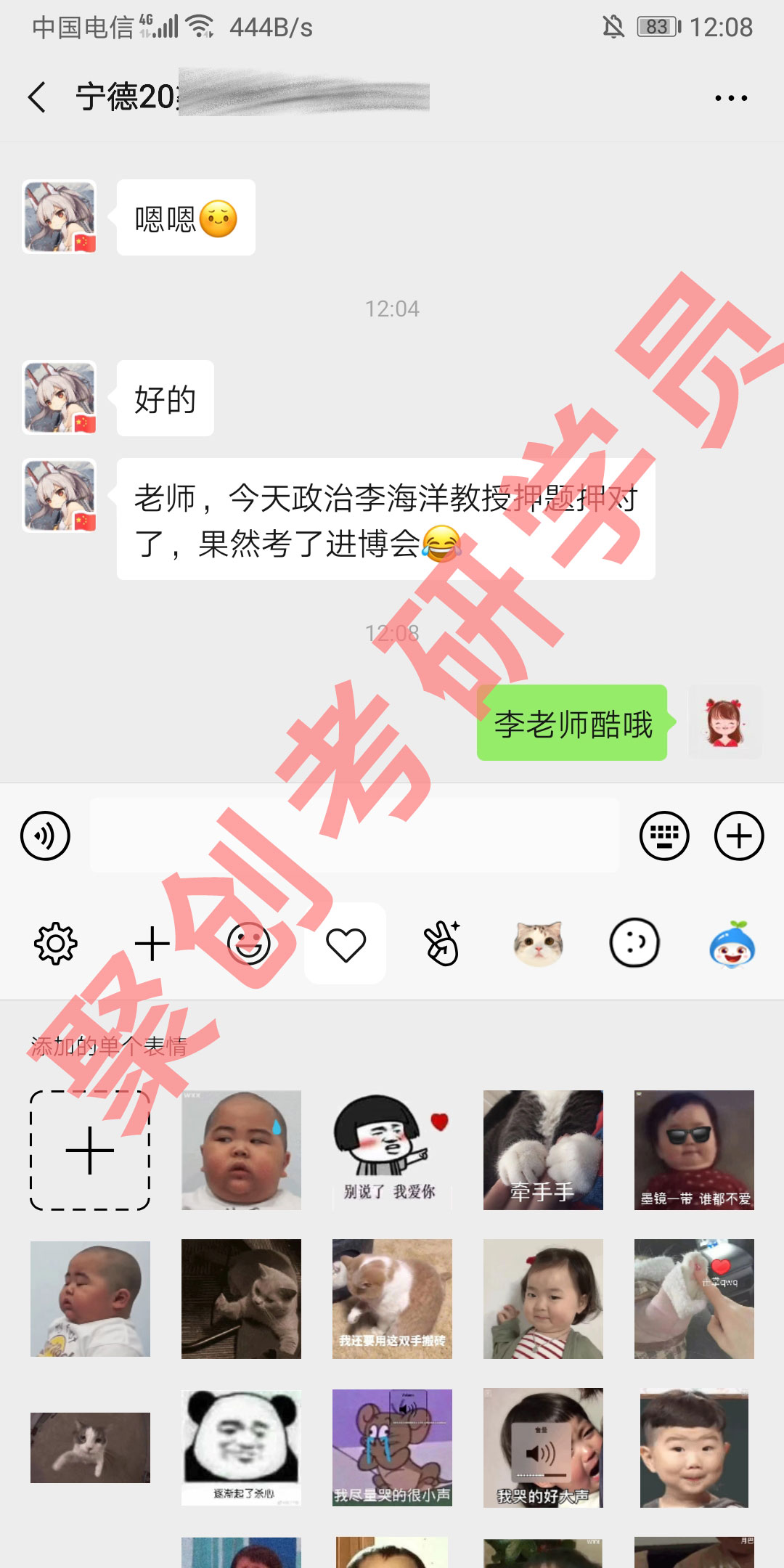
Task: Select the favorite stickers heart tab
Action: point(346,944)
